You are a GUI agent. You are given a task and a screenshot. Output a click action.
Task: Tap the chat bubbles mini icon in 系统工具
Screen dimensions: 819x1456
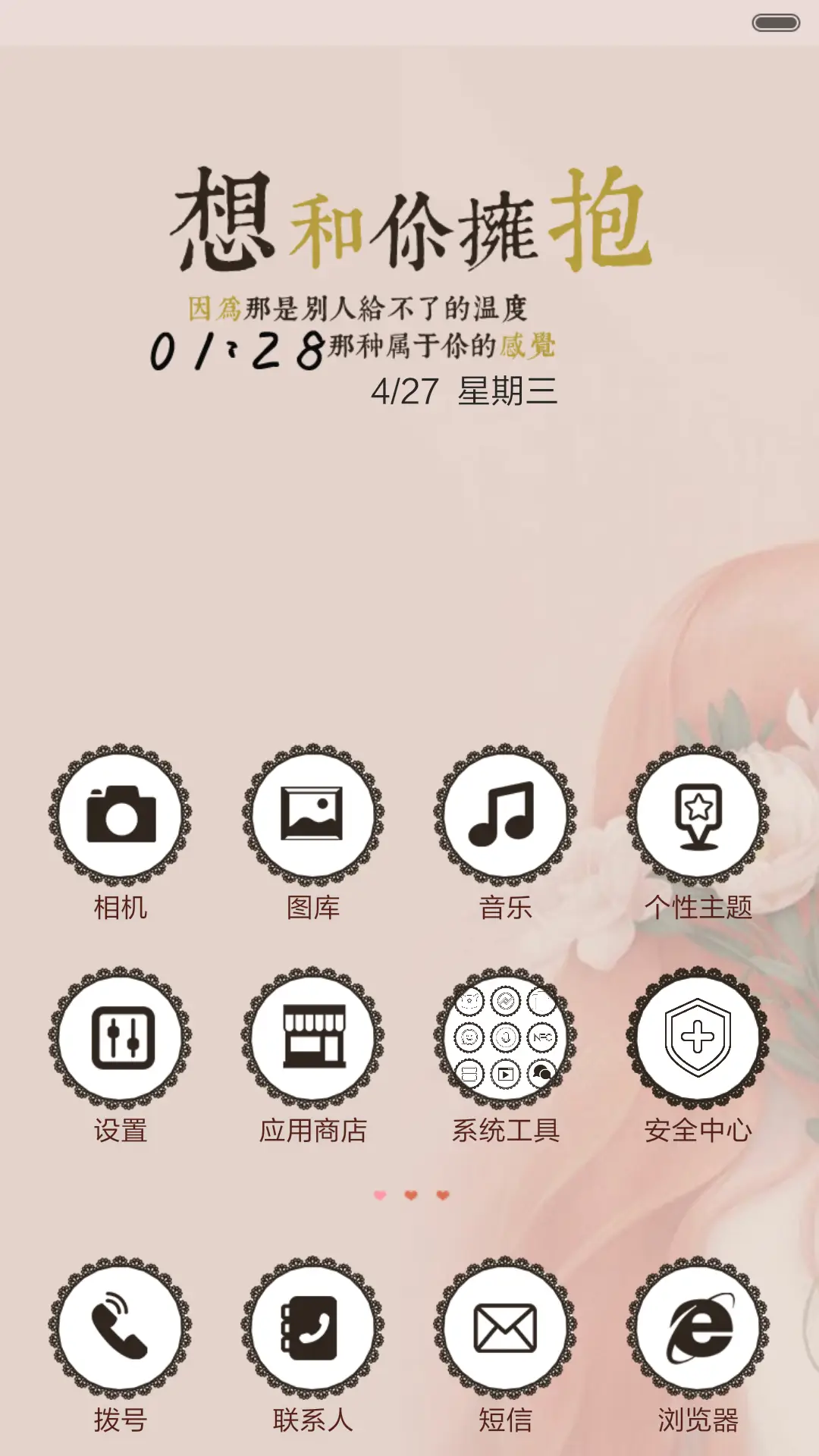pyautogui.click(x=541, y=1072)
